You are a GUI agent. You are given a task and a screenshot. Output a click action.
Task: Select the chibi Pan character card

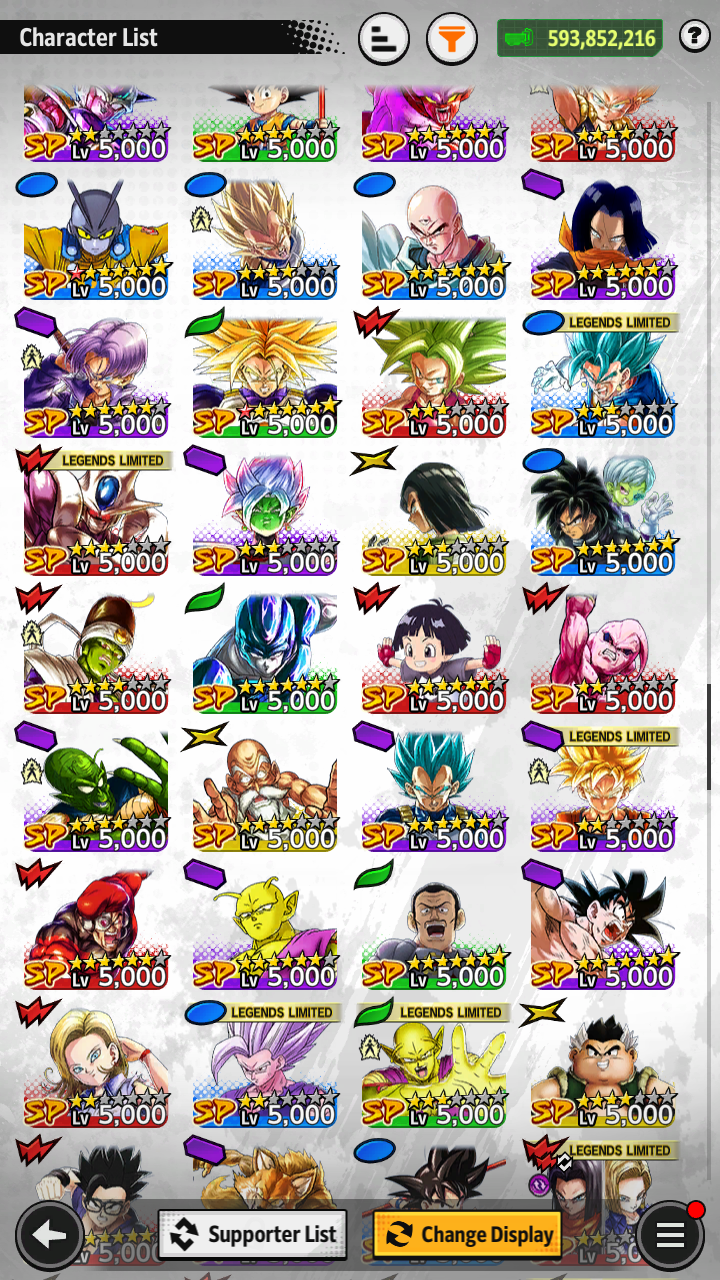click(434, 652)
